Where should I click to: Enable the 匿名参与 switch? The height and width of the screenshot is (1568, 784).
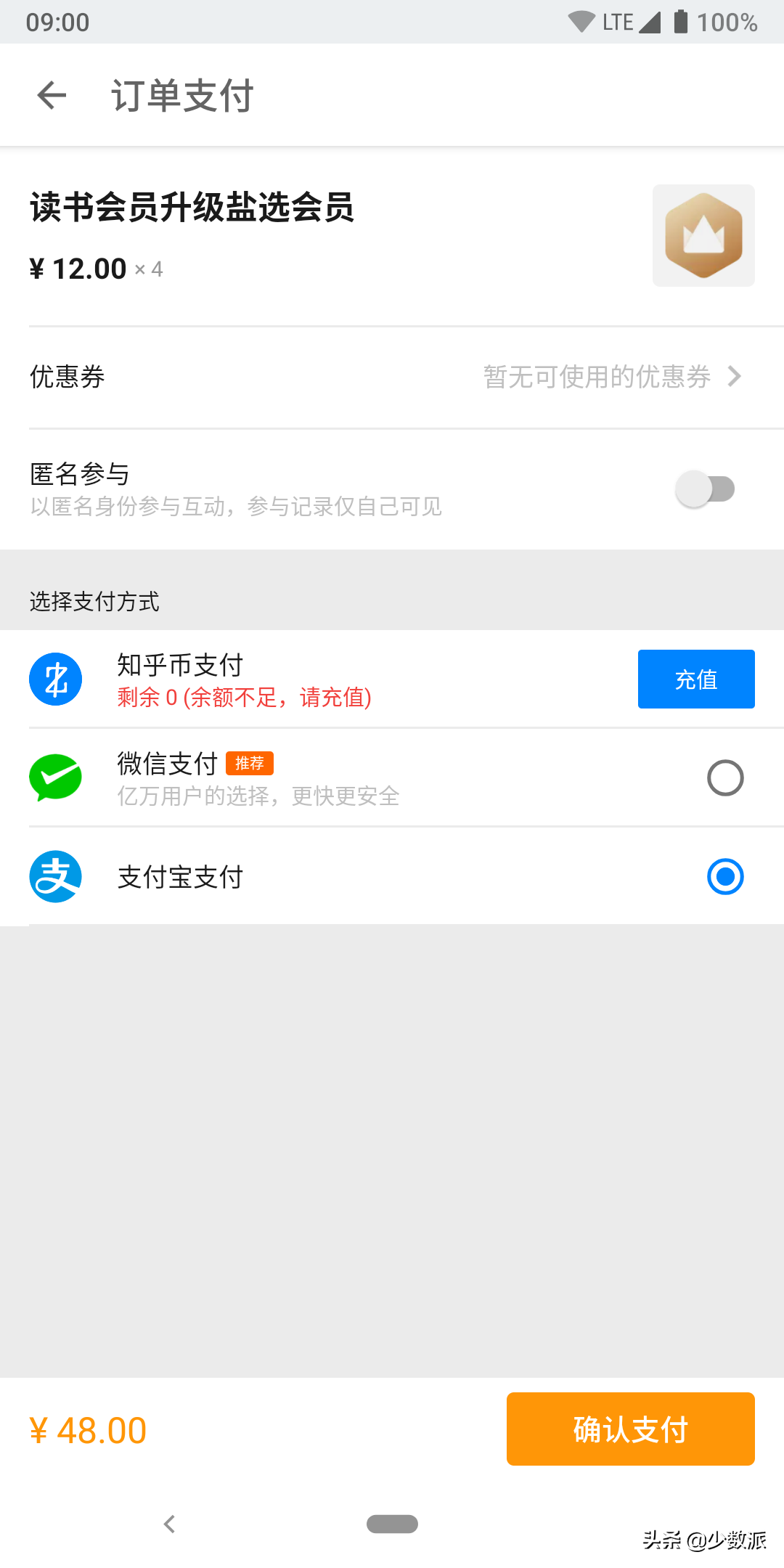[705, 489]
